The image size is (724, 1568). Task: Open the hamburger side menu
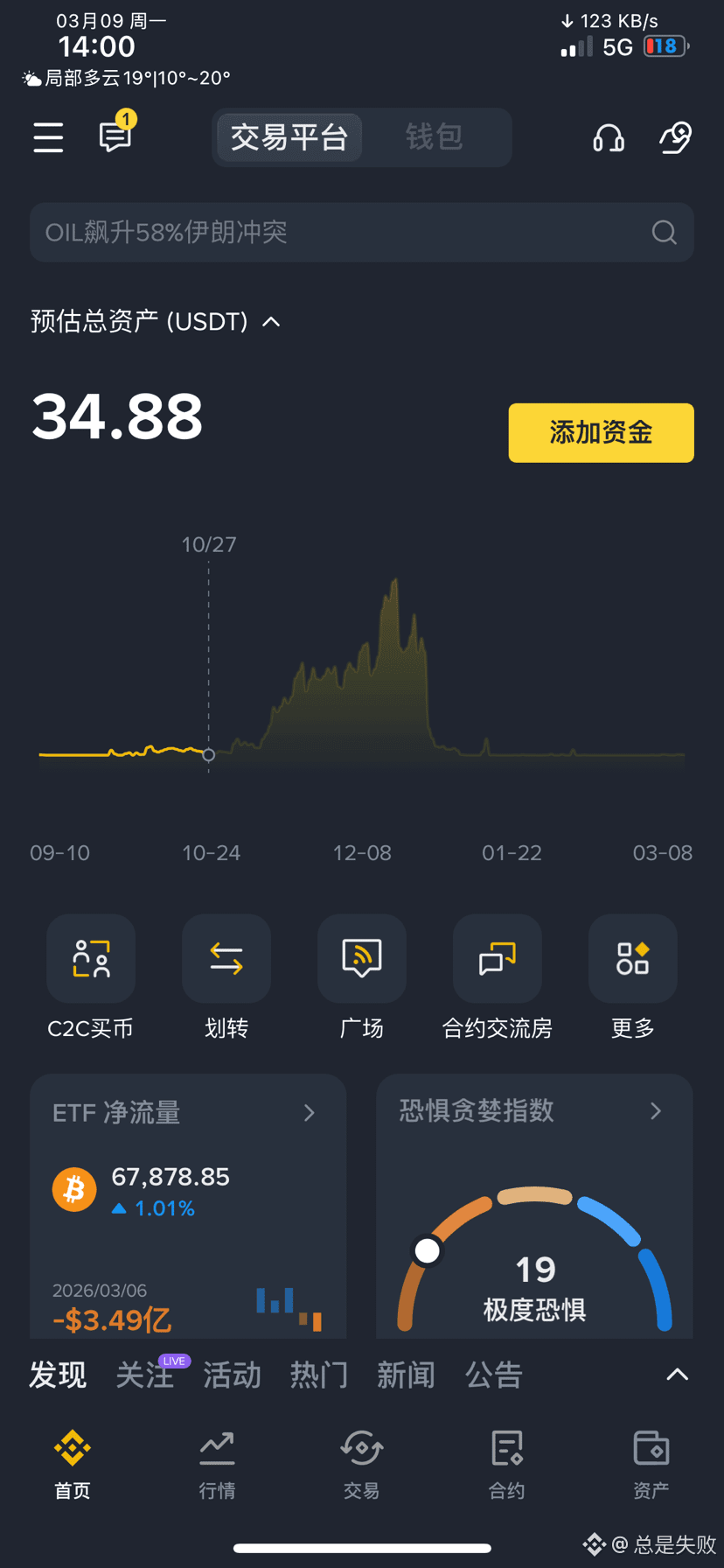click(x=48, y=137)
